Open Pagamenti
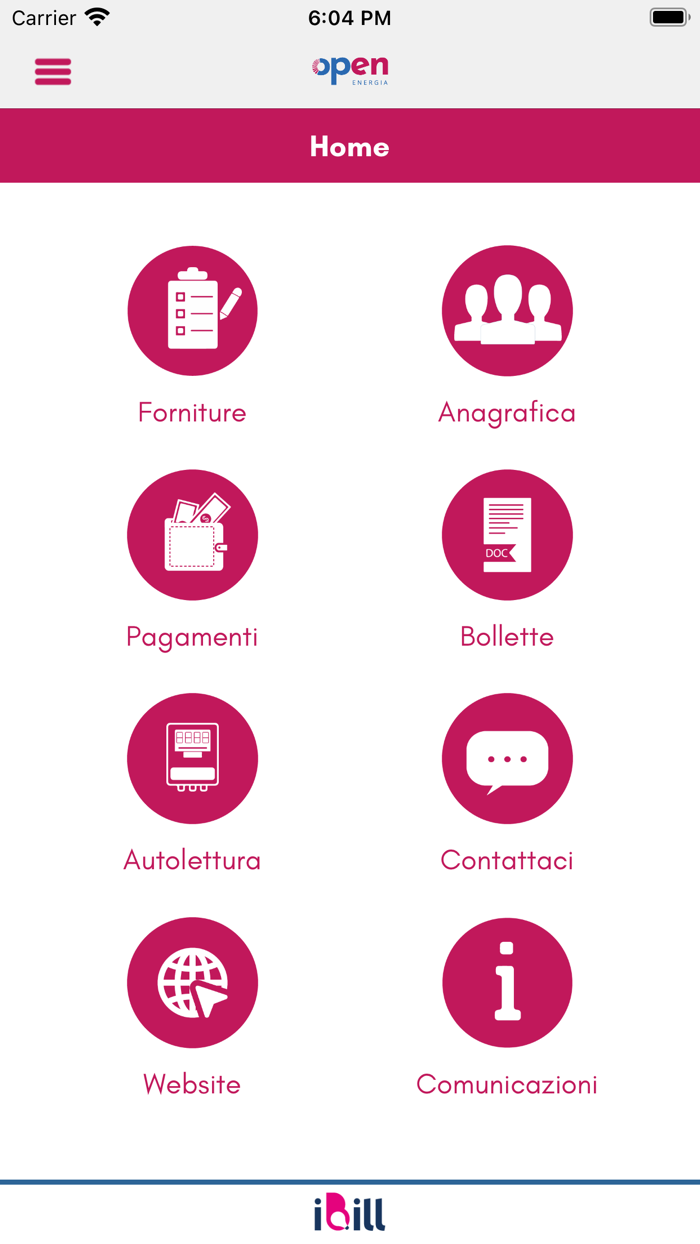 pos(192,535)
